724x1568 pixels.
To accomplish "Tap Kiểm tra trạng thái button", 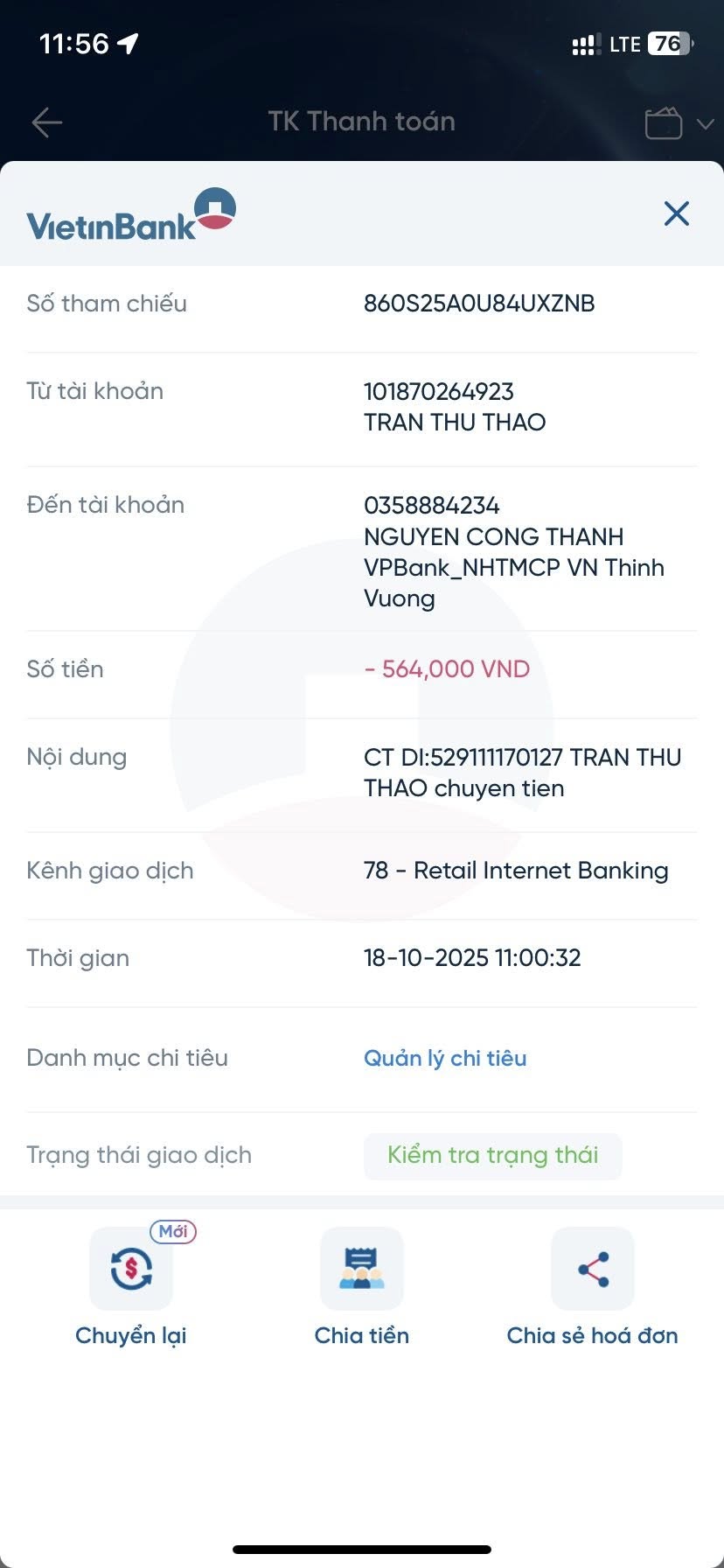I will click(x=492, y=1155).
